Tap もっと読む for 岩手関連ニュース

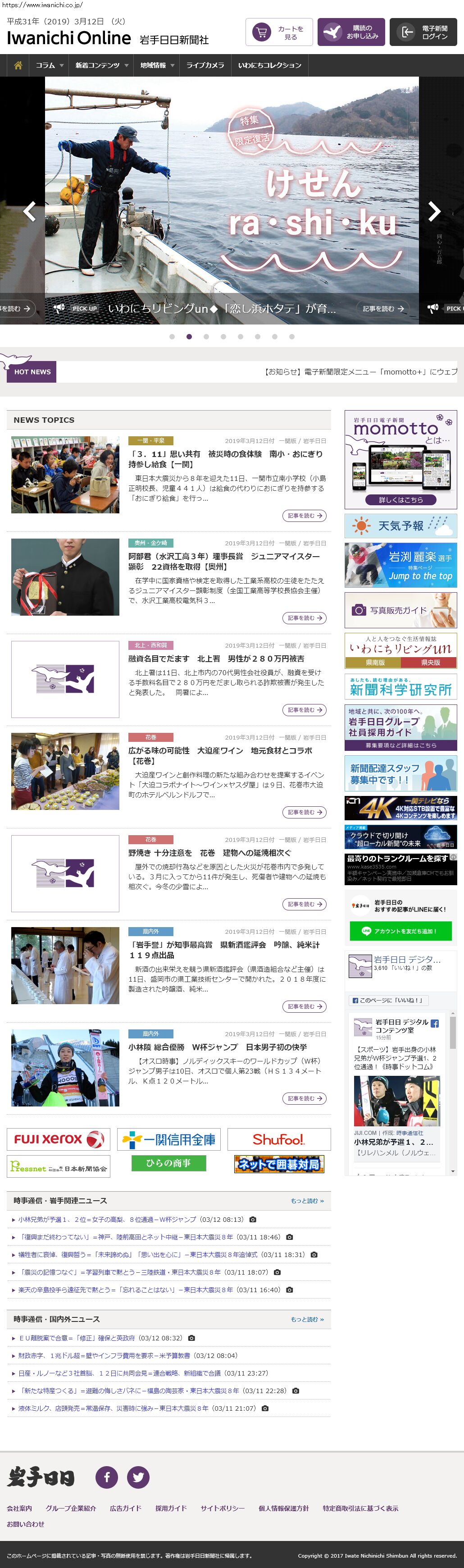306,1201
